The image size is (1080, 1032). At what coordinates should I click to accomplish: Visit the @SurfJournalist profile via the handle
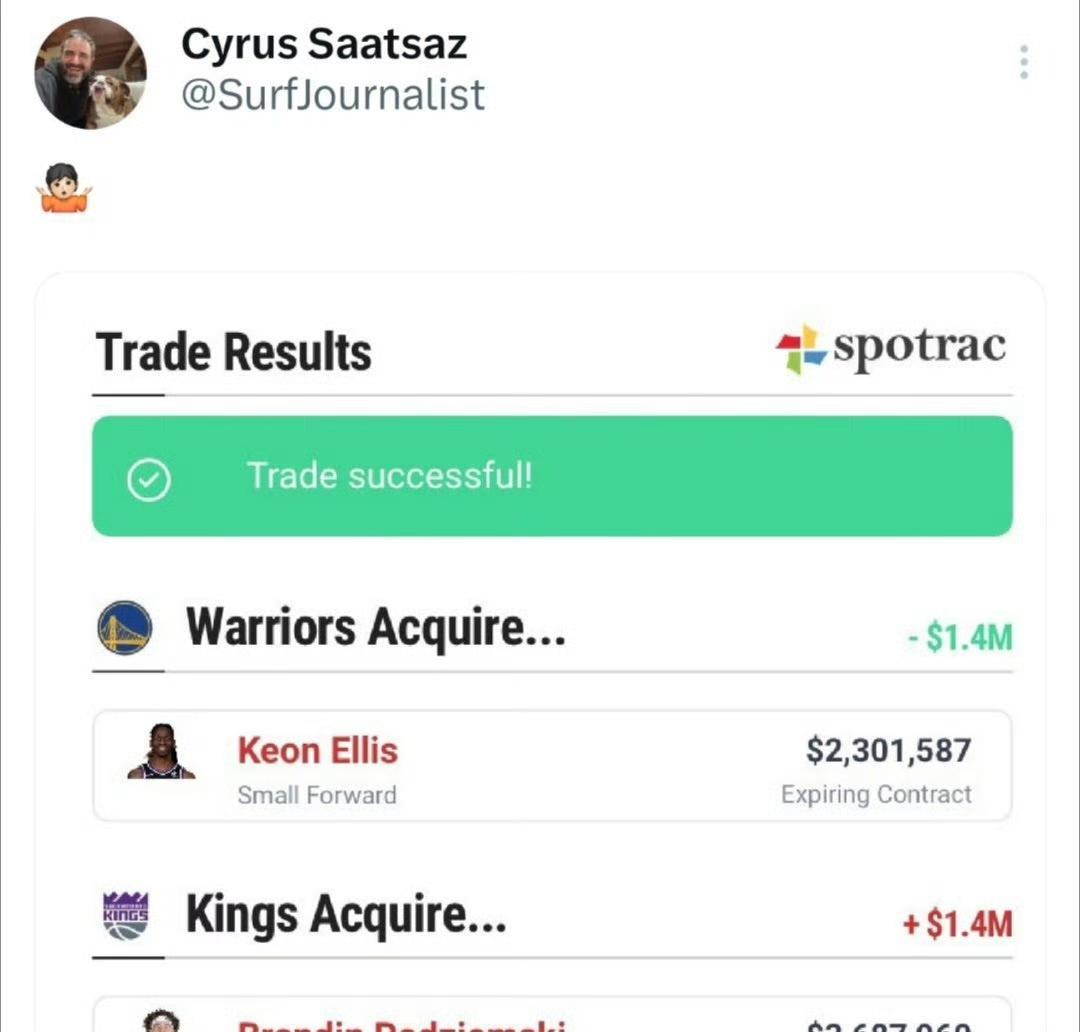[x=333, y=95]
